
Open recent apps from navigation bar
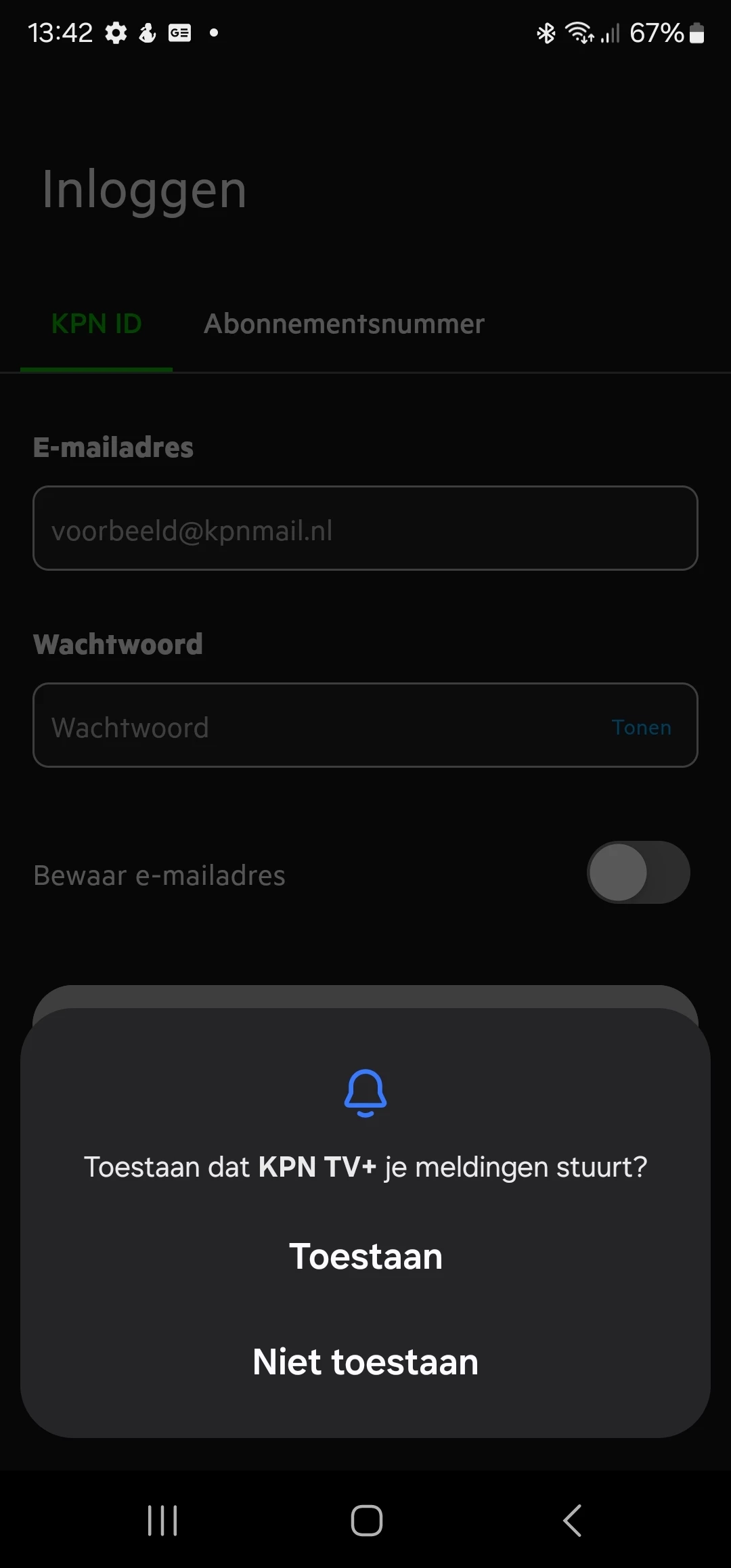(162, 1521)
